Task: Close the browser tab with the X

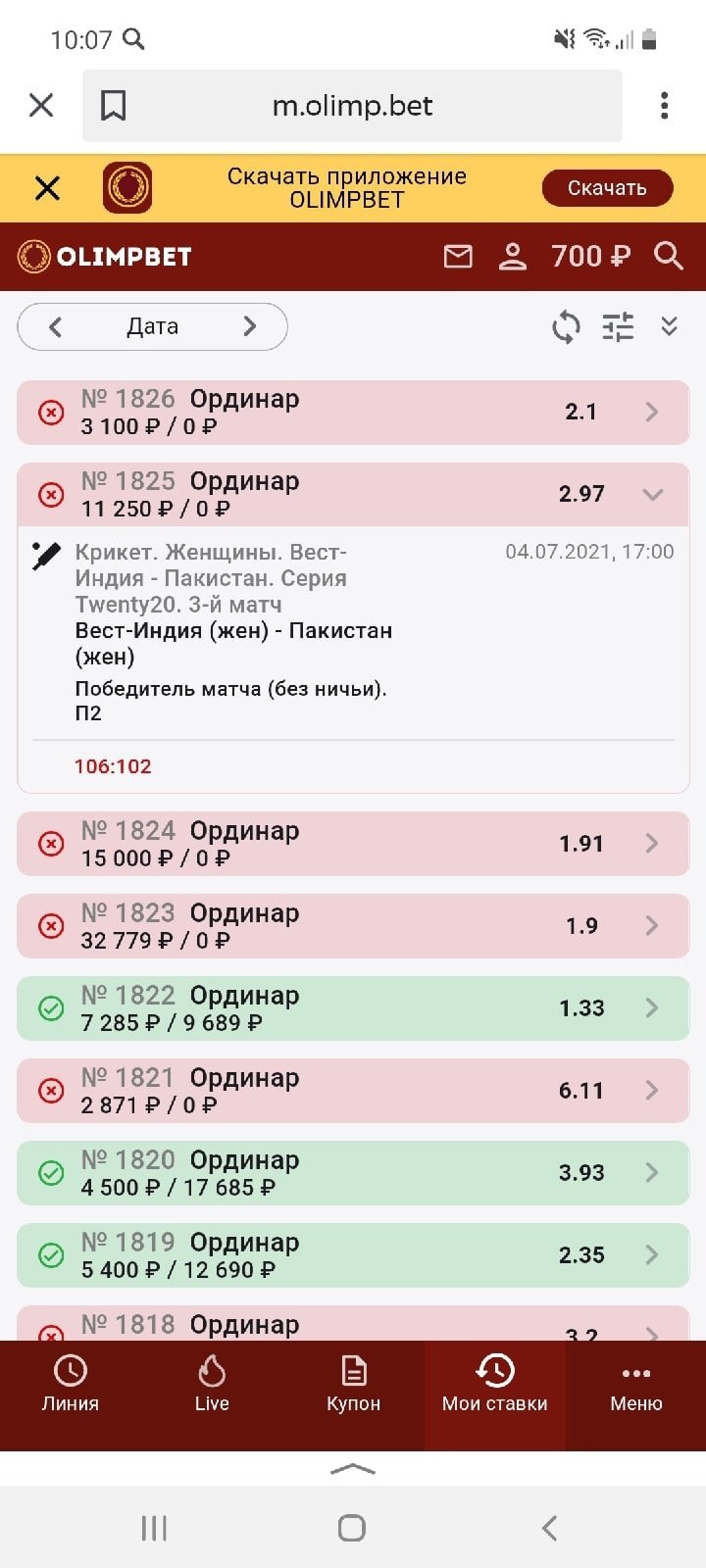Action: pos(41,105)
